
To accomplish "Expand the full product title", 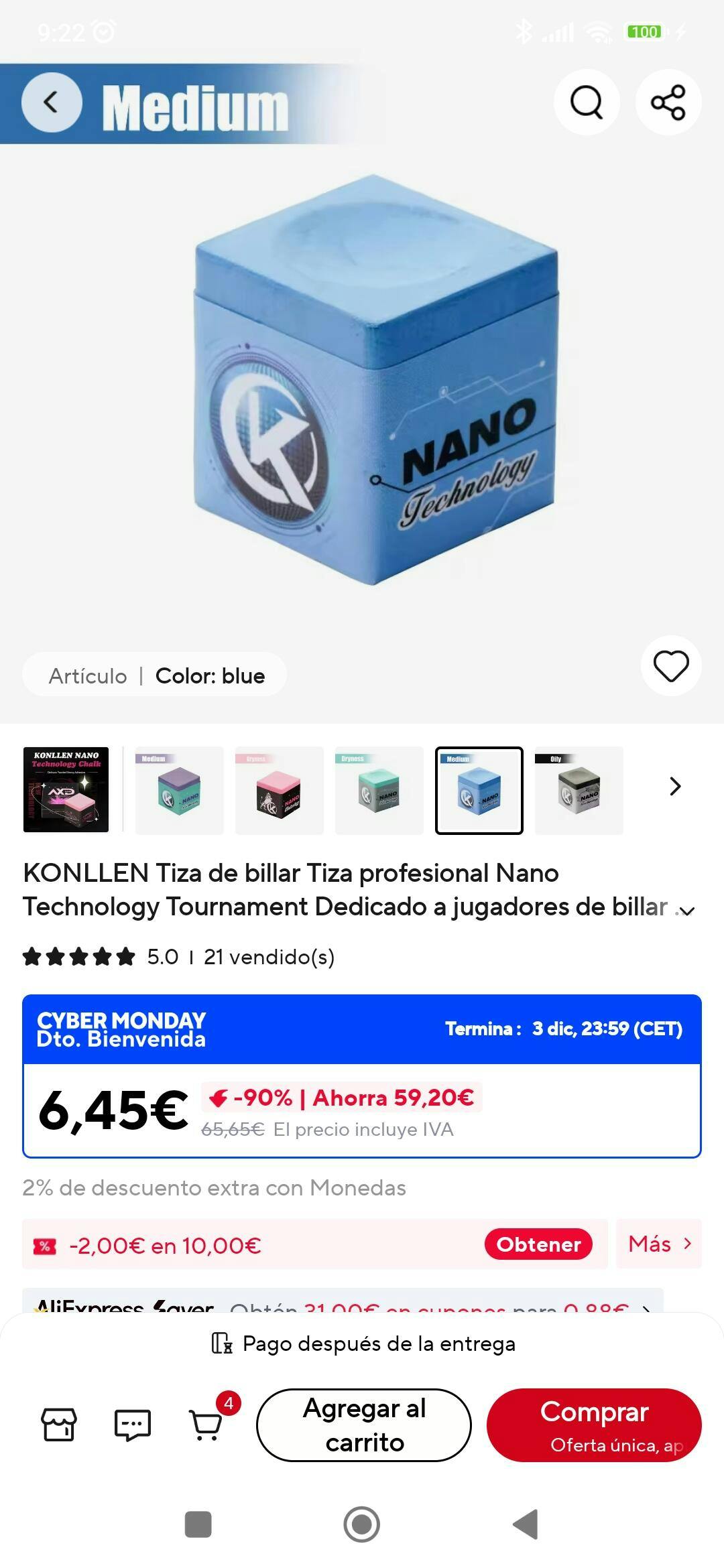I will click(x=686, y=911).
